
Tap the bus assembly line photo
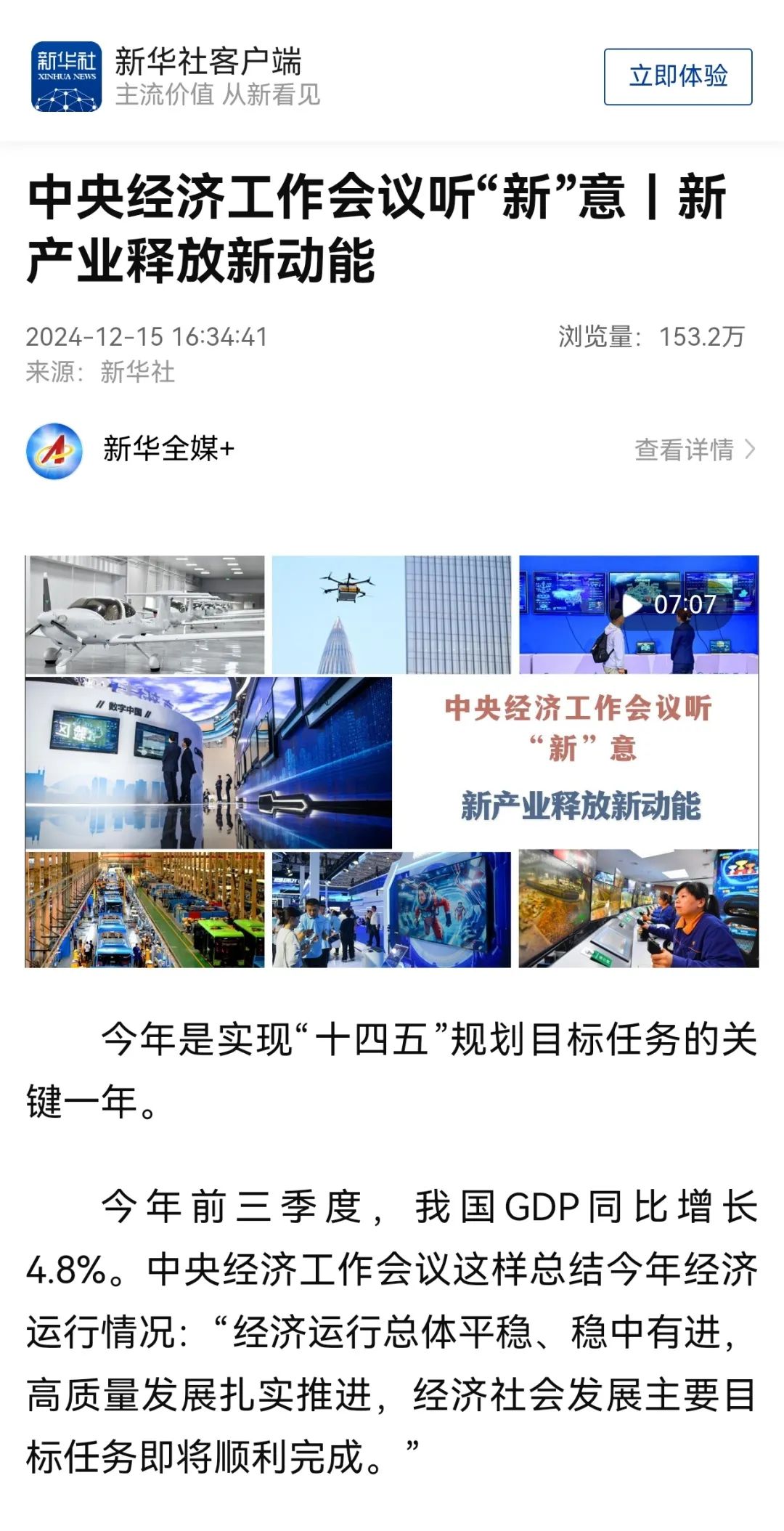coord(145,911)
